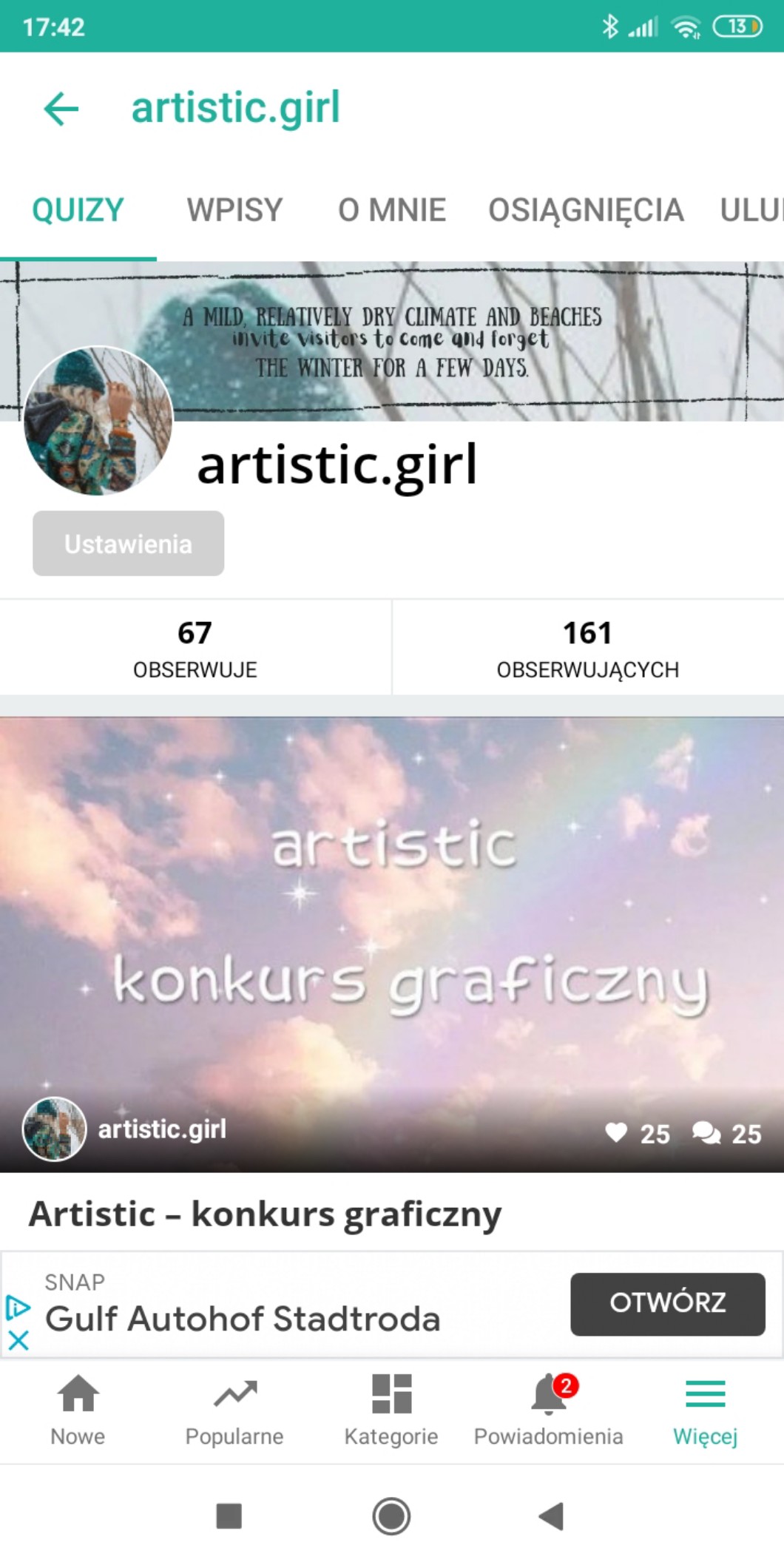This screenshot has height=1568, width=784.
Task: Tap the QUIZY tab
Action: click(78, 210)
